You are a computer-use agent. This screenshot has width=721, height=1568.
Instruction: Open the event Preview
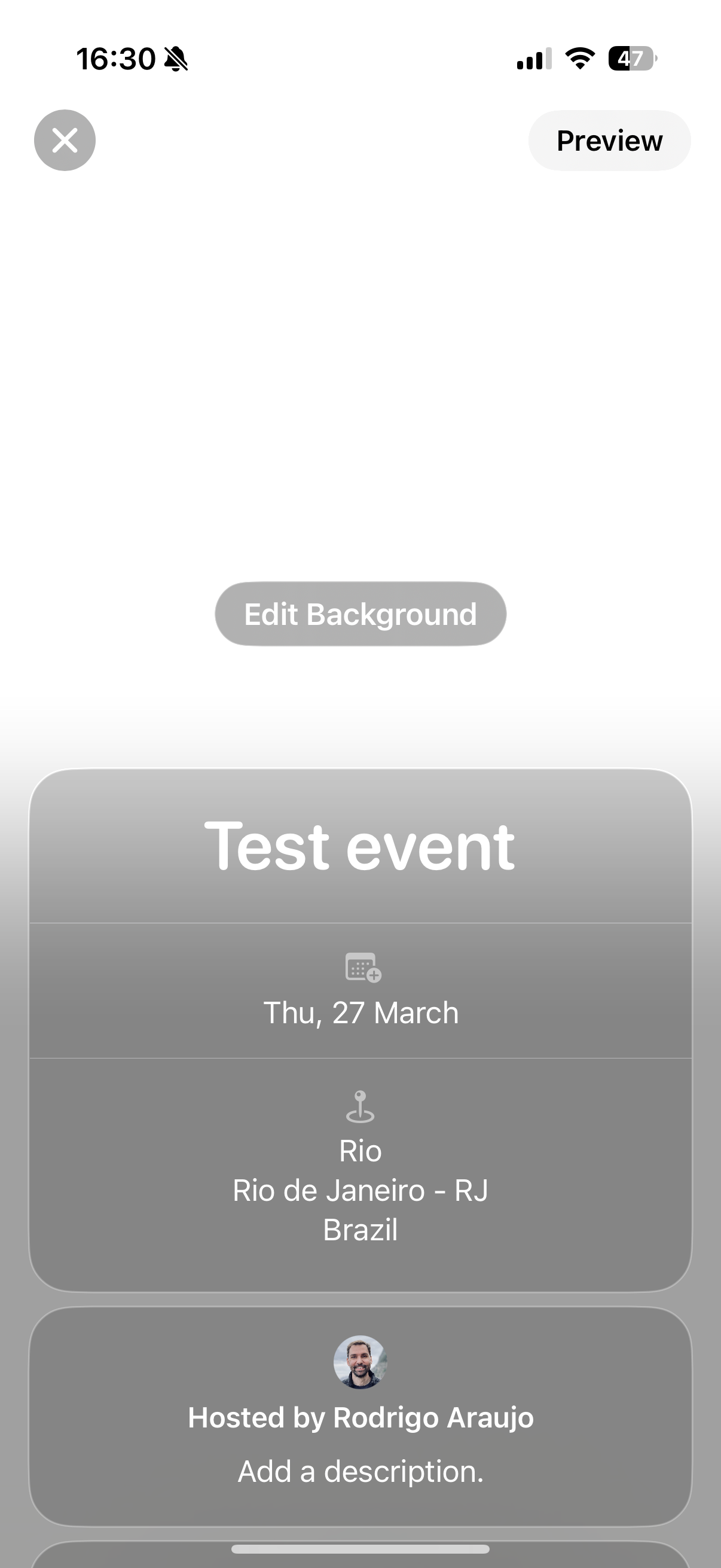tap(609, 141)
